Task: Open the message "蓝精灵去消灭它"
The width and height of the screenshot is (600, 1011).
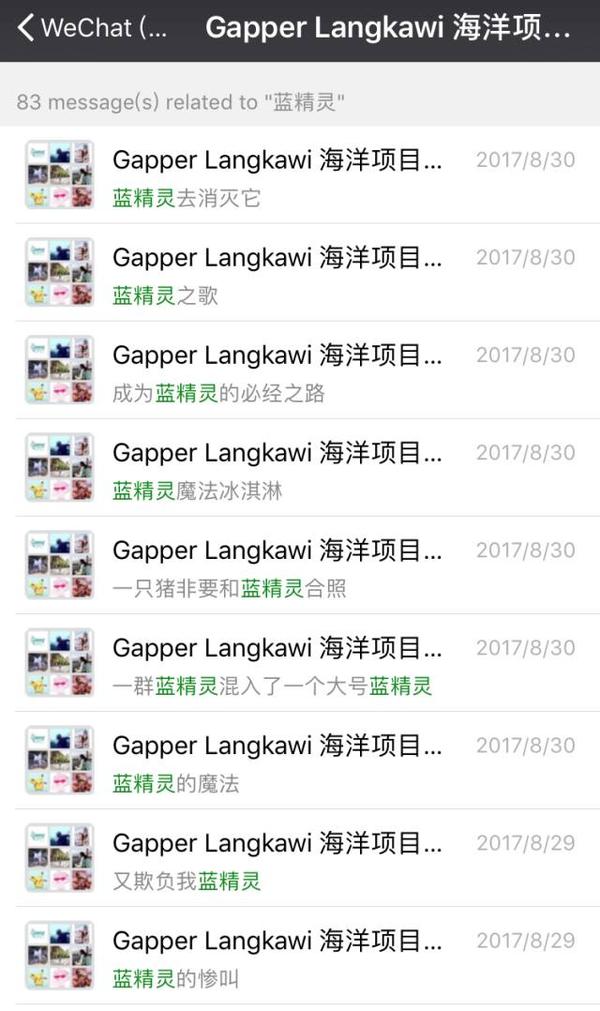Action: 300,176
